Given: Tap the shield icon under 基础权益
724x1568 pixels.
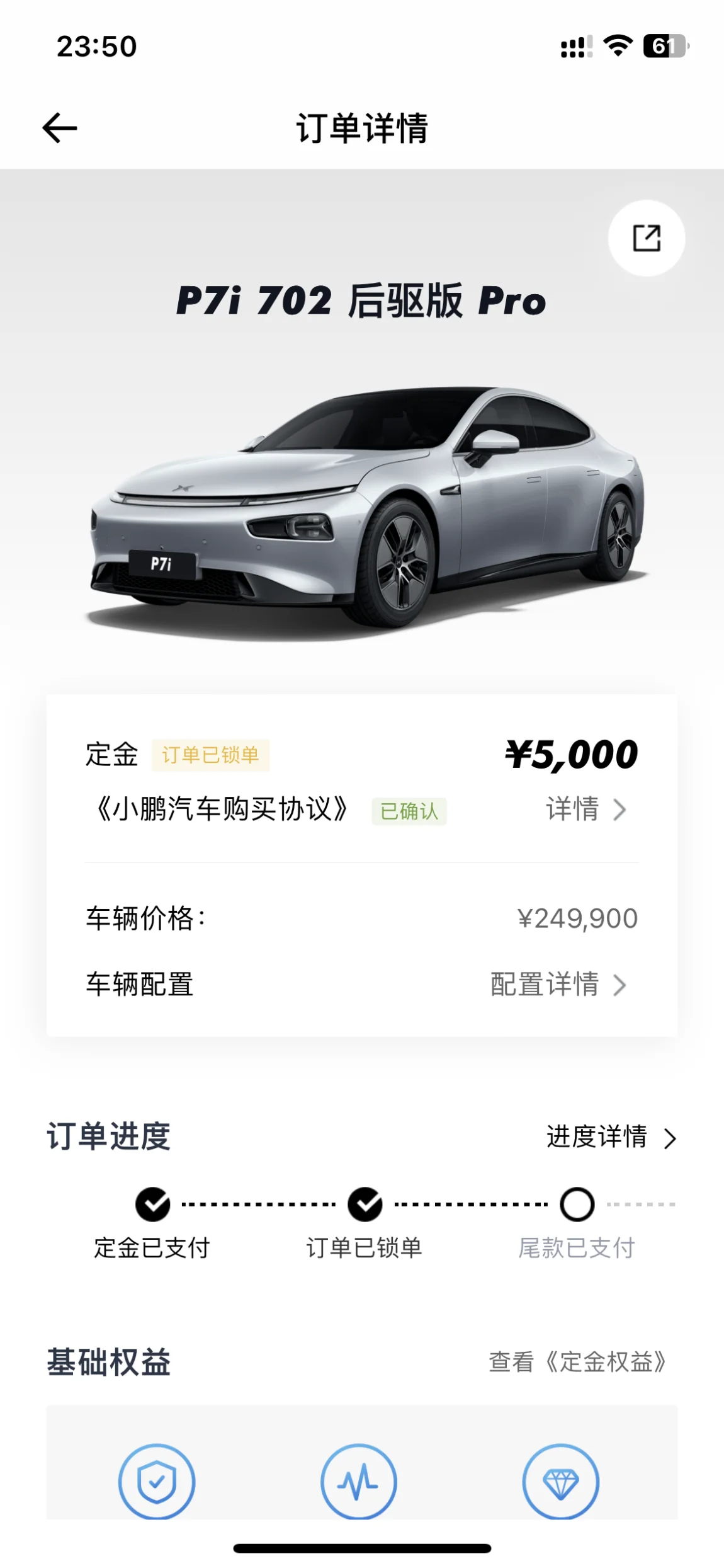Looking at the screenshot, I should 157,1482.
